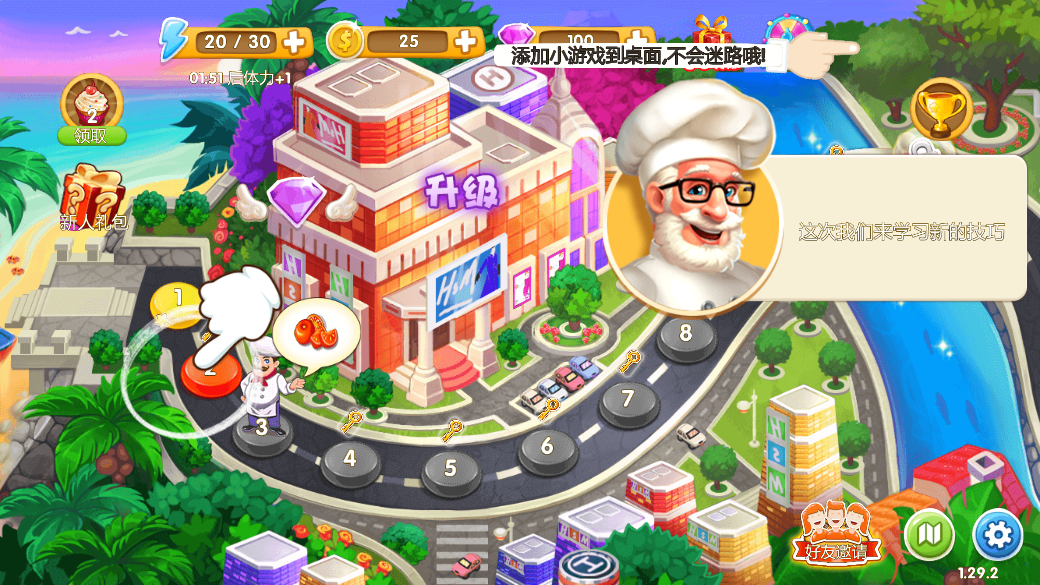The image size is (1040, 585).
Task: Add more energy with the plus button
Action: coord(293,42)
